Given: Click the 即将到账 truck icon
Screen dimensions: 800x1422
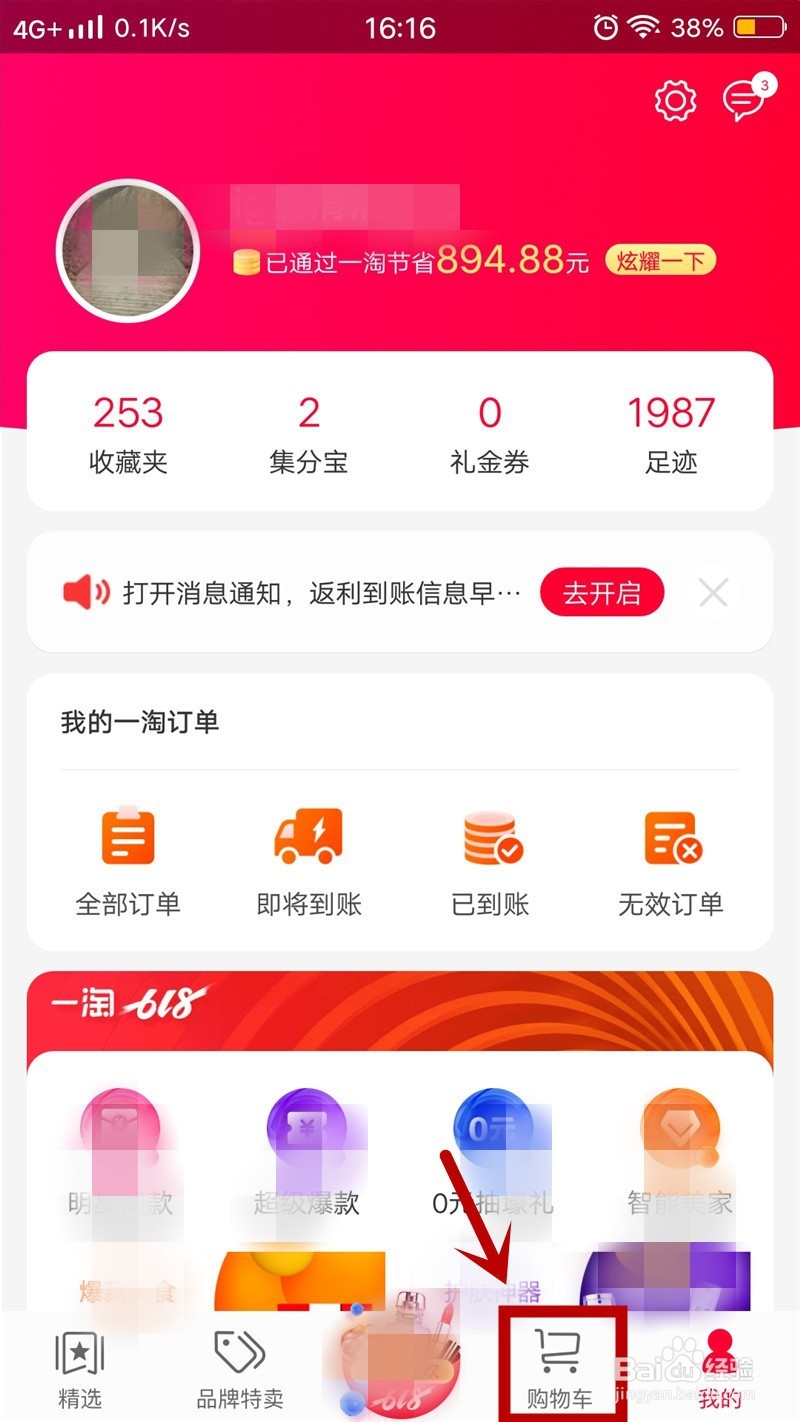Looking at the screenshot, I should coord(308,836).
